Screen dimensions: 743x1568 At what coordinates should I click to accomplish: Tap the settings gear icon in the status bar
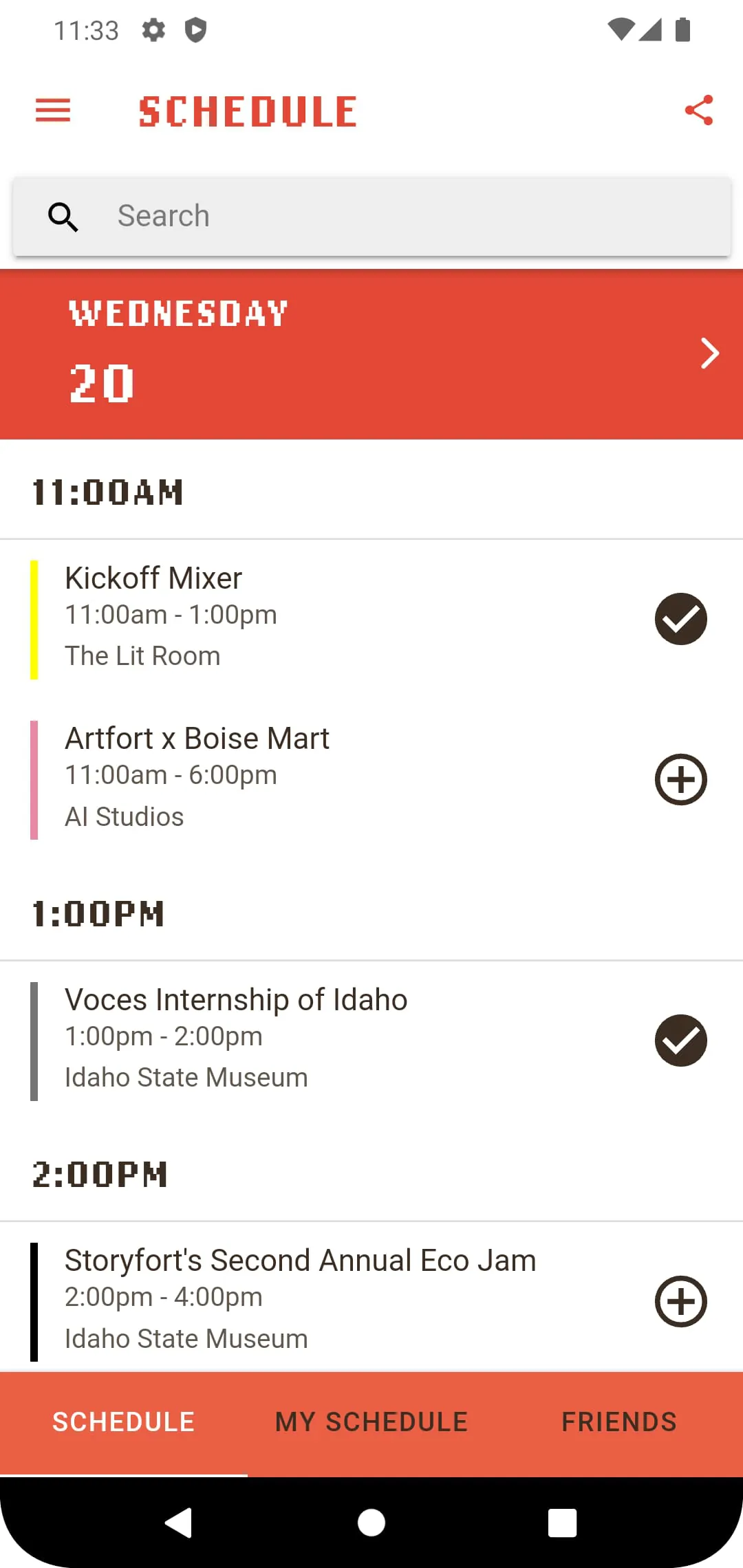[154, 30]
